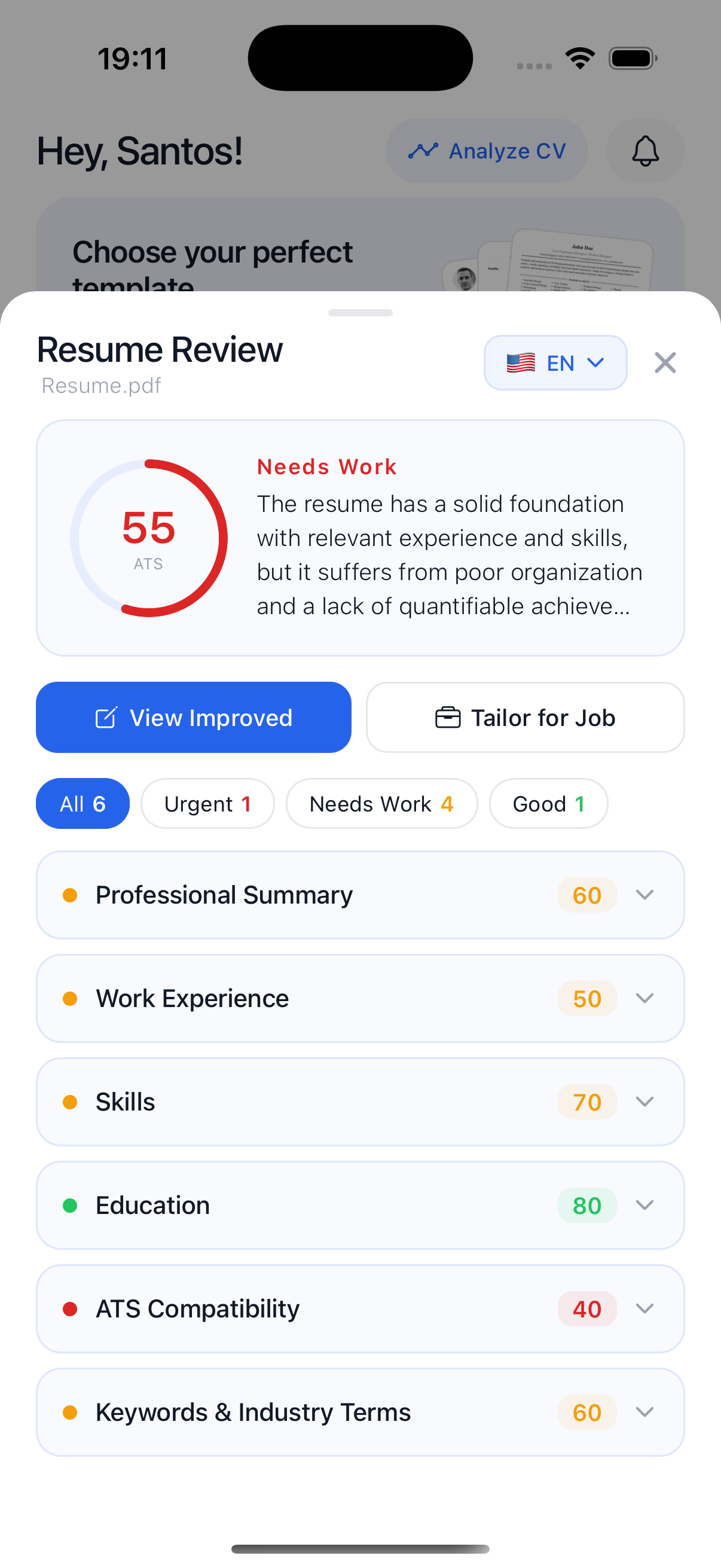Select the All filter tab
This screenshot has width=721, height=1568.
tap(83, 804)
